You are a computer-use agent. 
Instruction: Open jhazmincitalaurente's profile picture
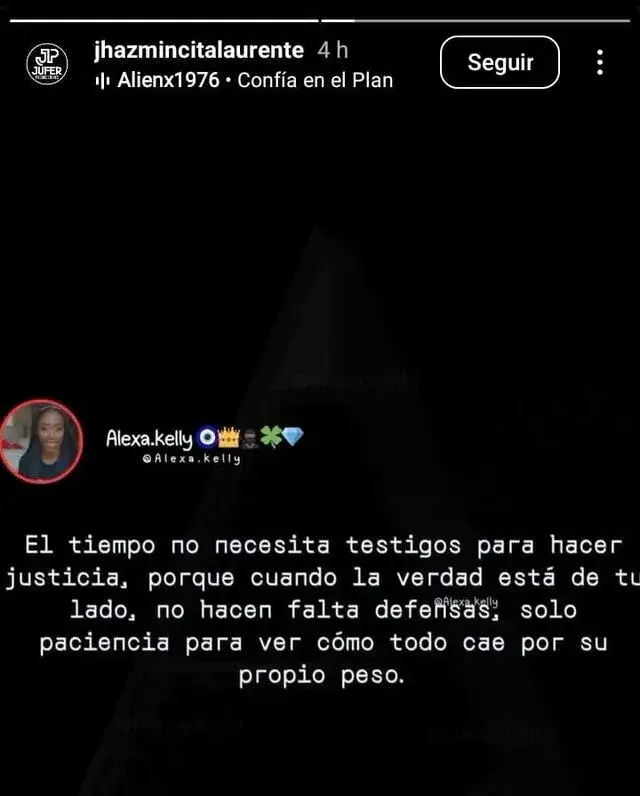coord(47,63)
